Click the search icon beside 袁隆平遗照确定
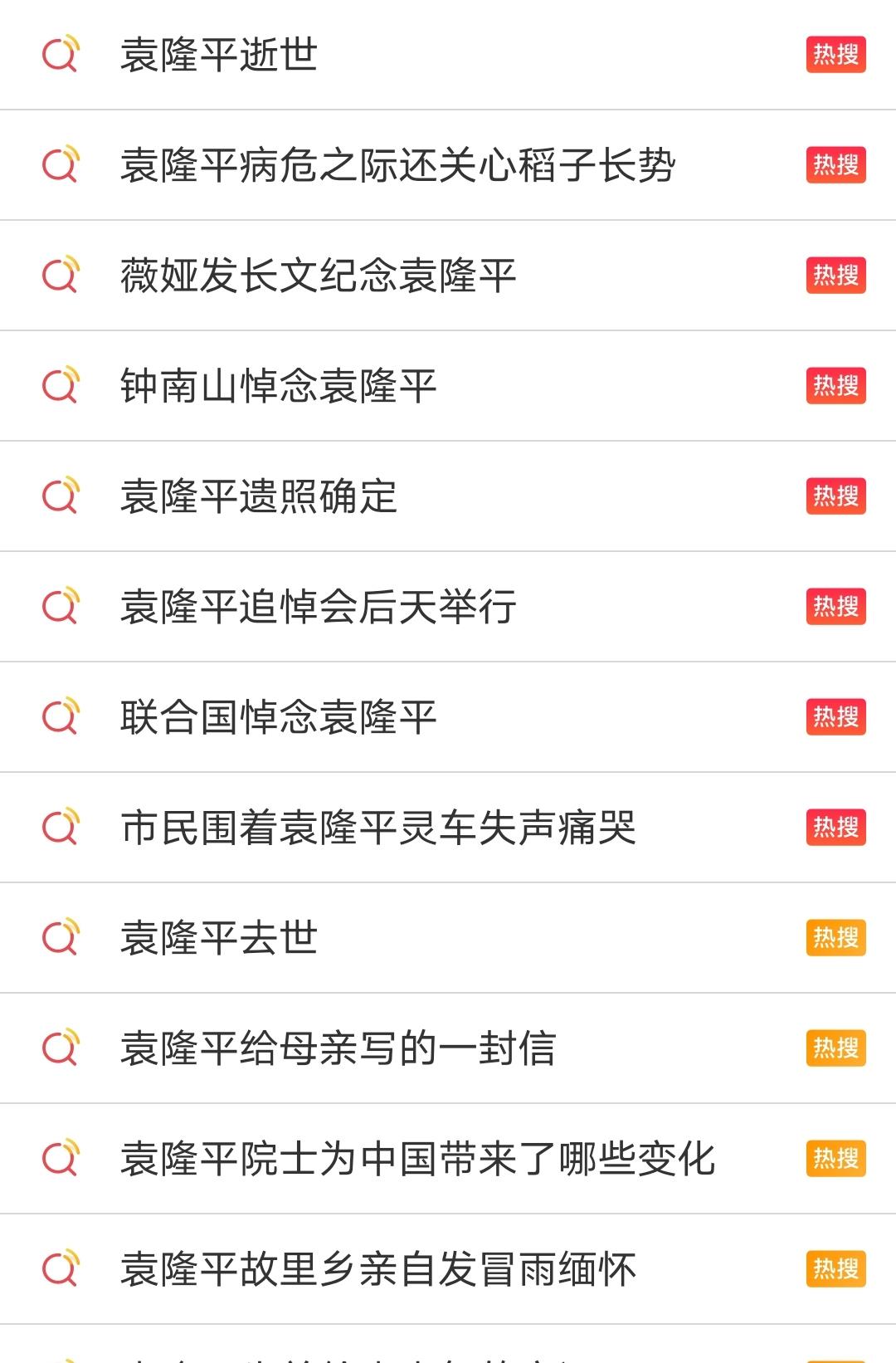 (61, 496)
